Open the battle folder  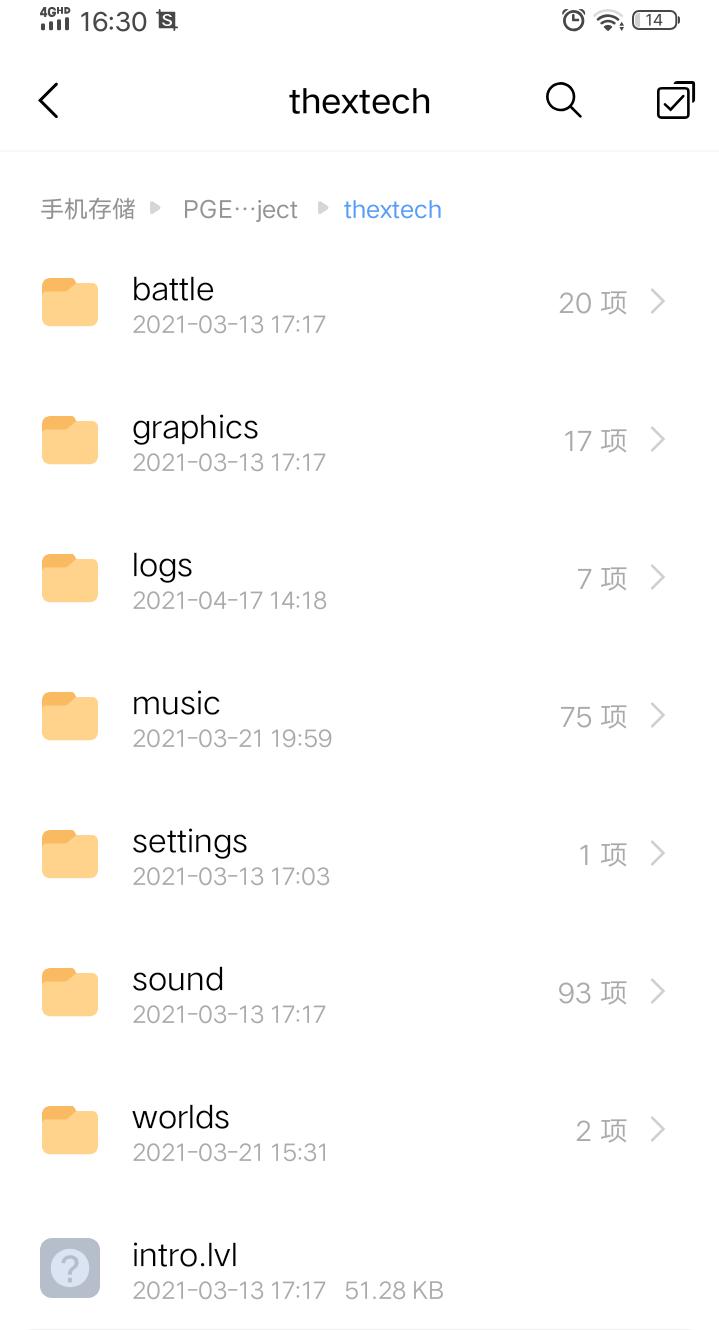[x=359, y=303]
